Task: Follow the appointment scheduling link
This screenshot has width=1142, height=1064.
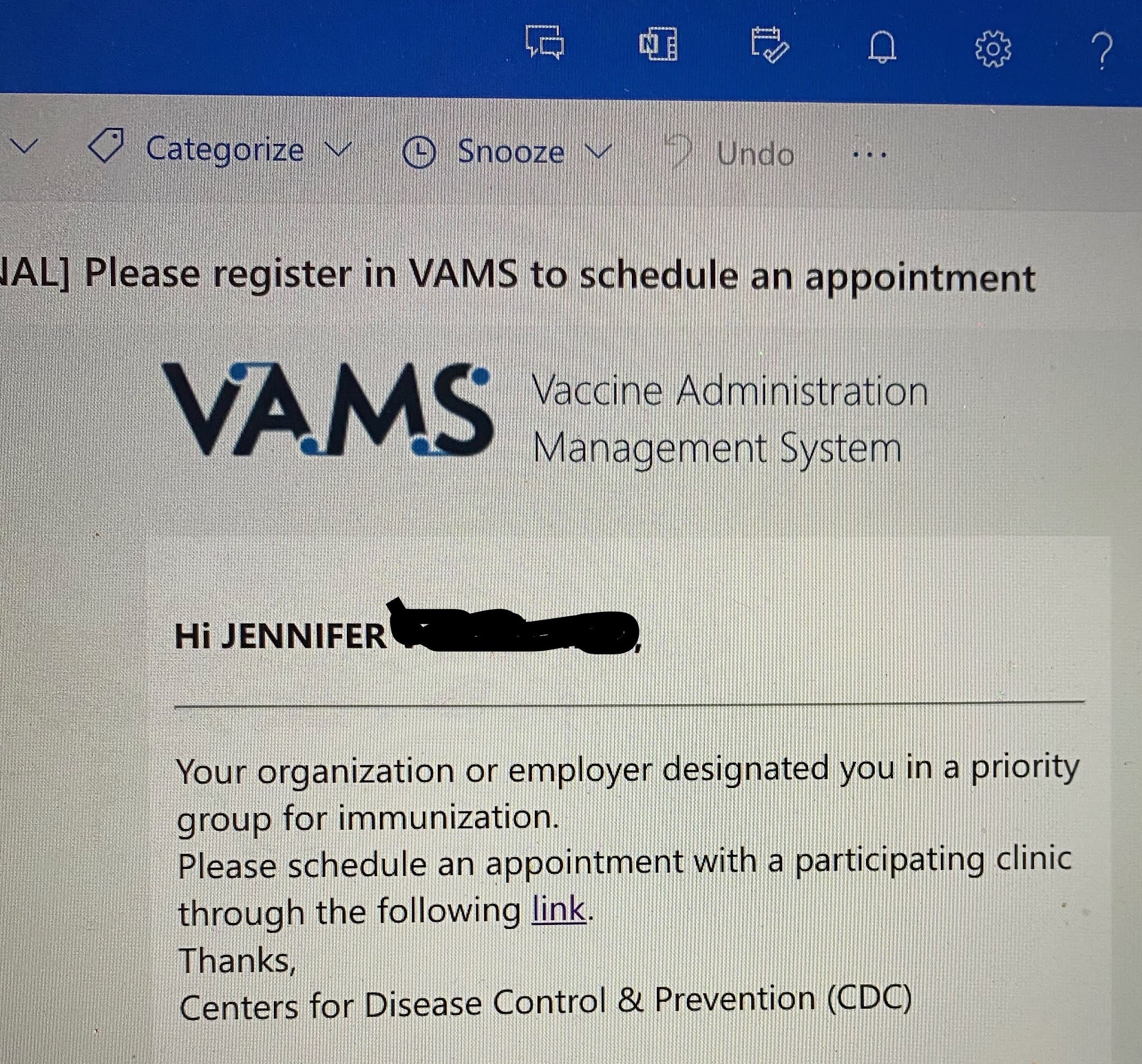Action: tap(558, 909)
